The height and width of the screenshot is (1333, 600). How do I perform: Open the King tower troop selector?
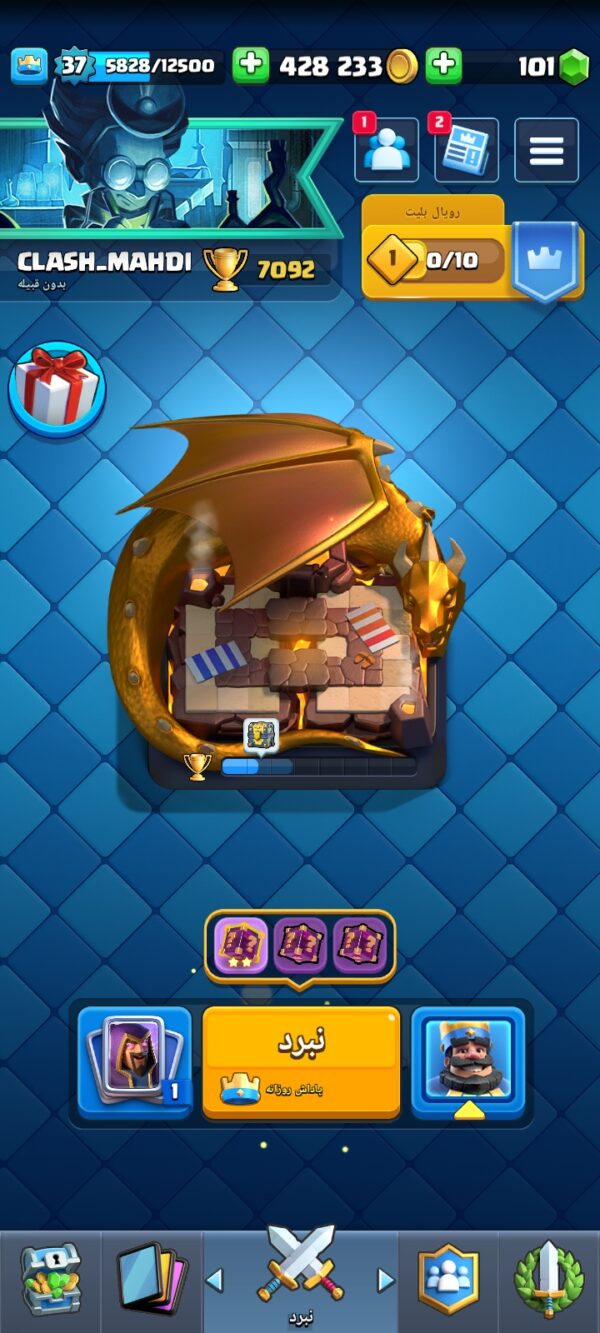[x=468, y=1062]
